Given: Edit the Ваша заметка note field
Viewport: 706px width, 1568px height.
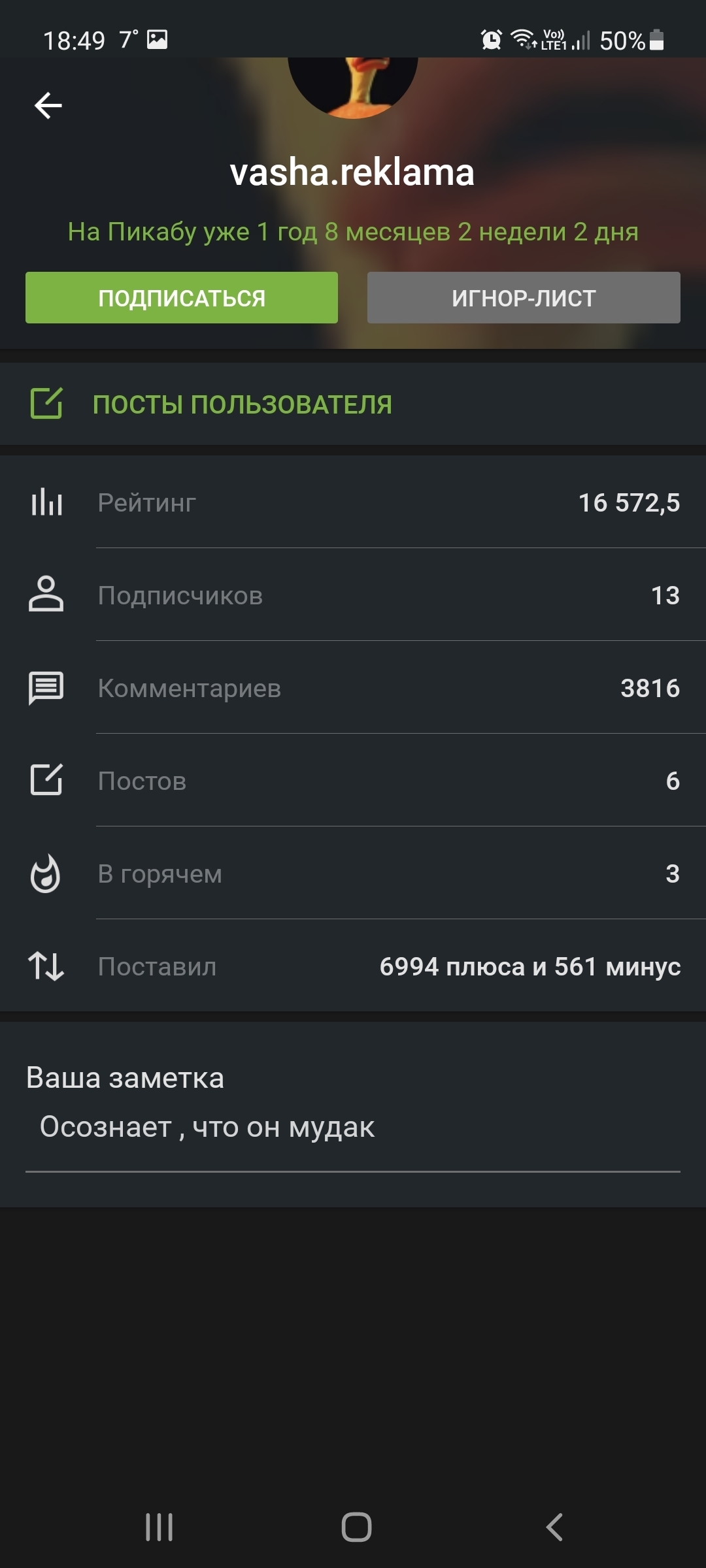Looking at the screenshot, I should point(353,1127).
